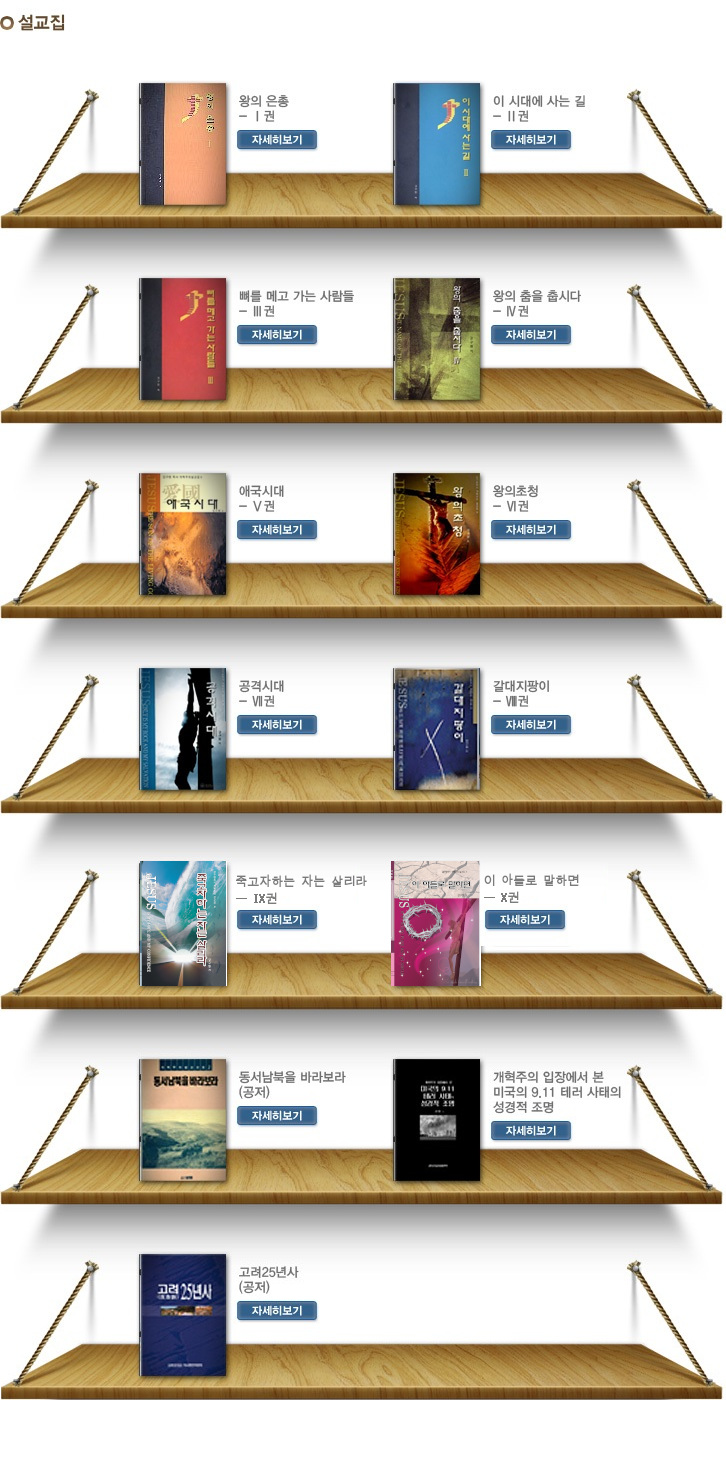Viewport: 726px width, 1479px height.
Task: Select the 애국시대 book cover
Action: point(183,534)
